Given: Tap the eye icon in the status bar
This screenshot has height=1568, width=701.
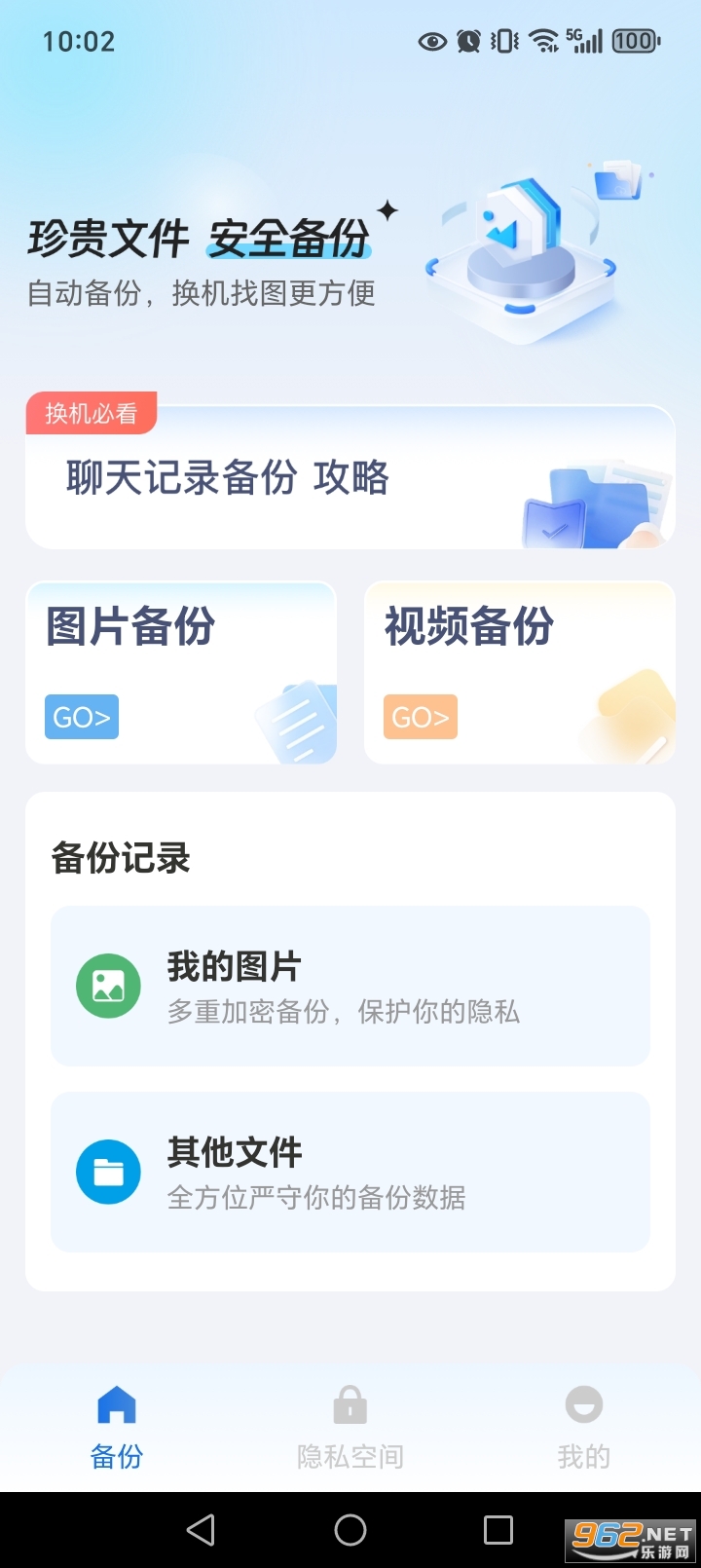Looking at the screenshot, I should click(x=432, y=41).
